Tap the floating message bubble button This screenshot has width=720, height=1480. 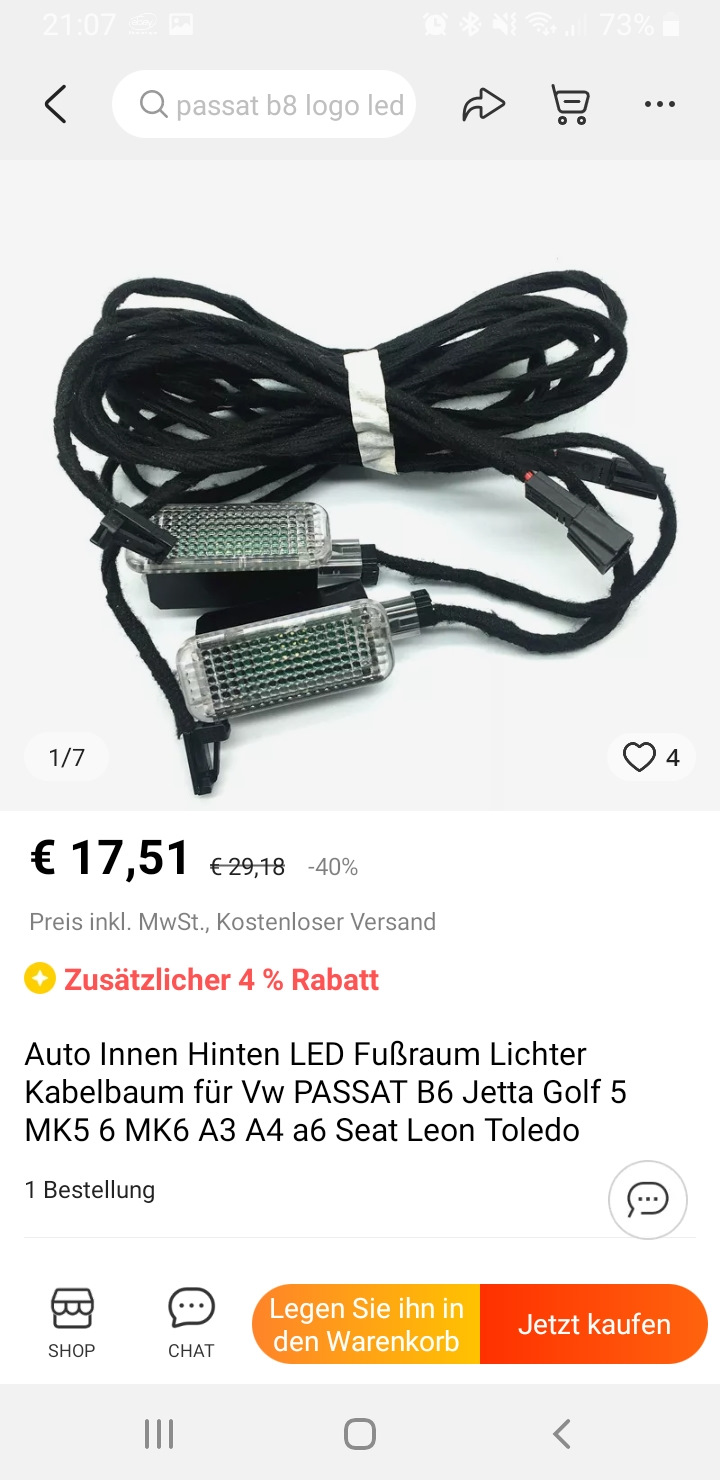[648, 1199]
